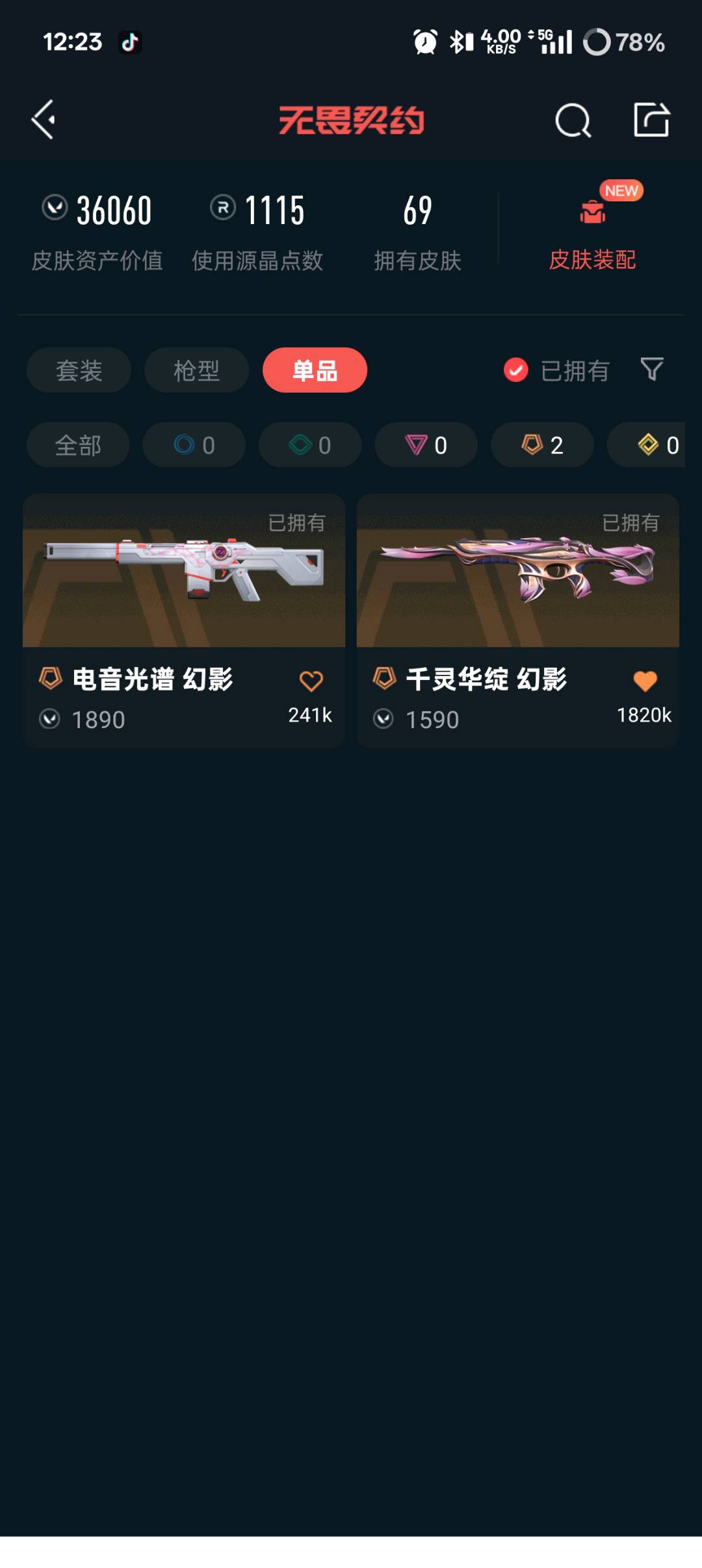This screenshot has height=1568, width=702.
Task: Go back using the top-left arrow
Action: [44, 120]
